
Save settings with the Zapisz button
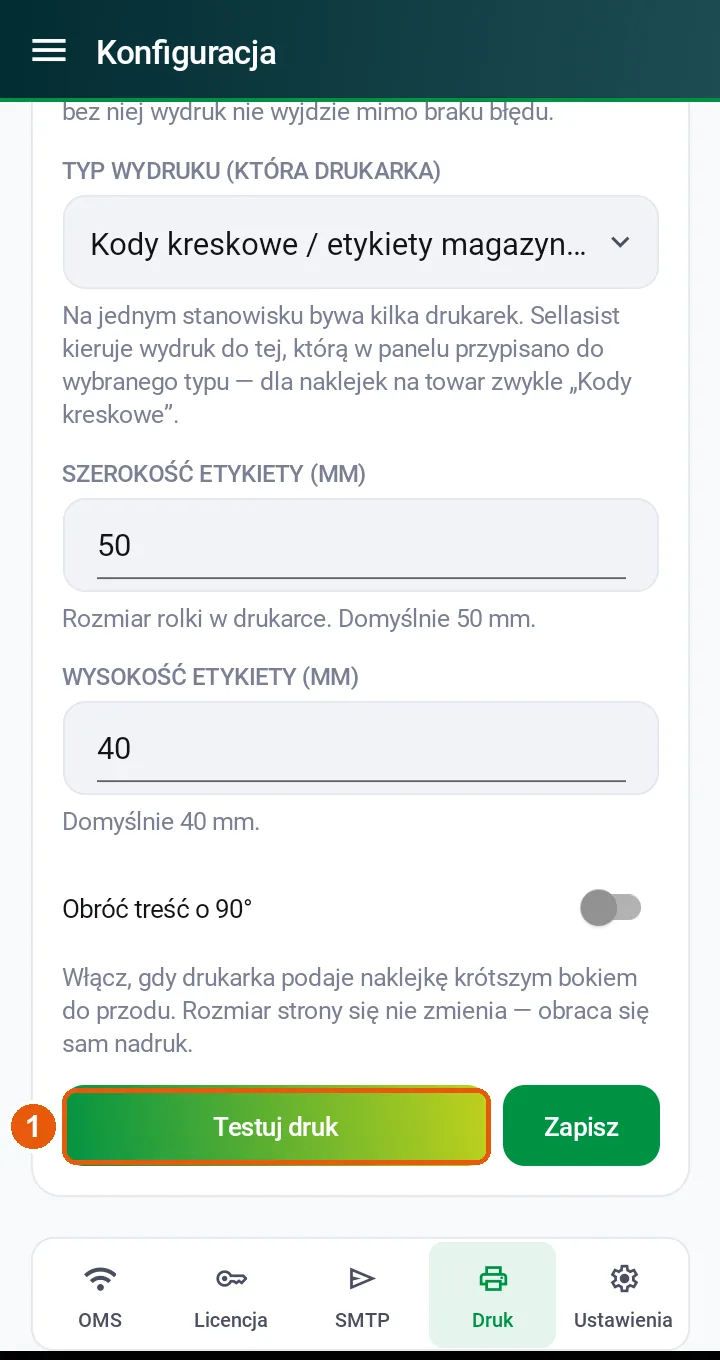(581, 1126)
